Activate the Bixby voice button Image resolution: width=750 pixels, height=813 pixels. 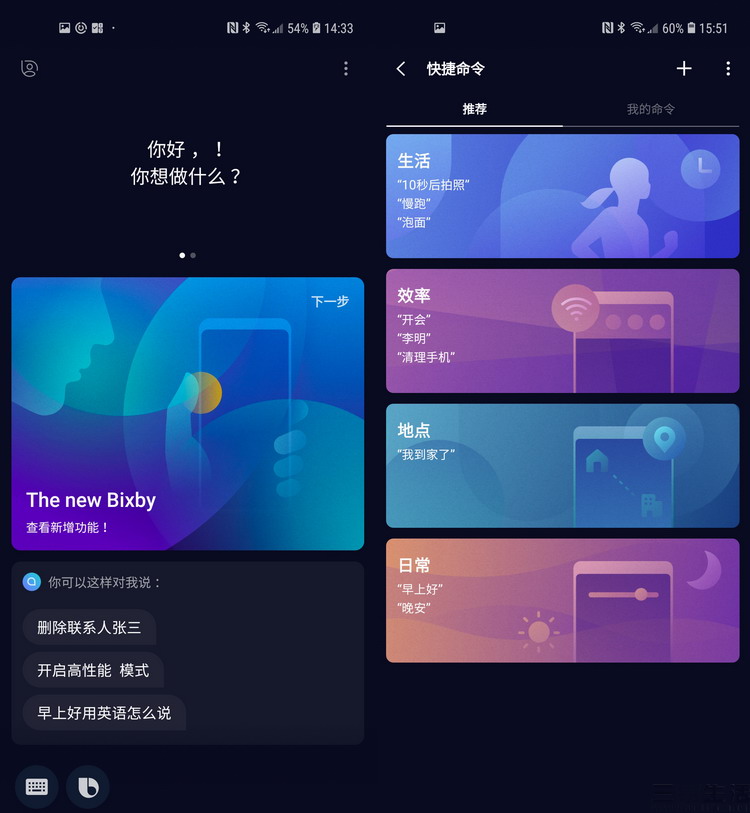click(x=88, y=787)
